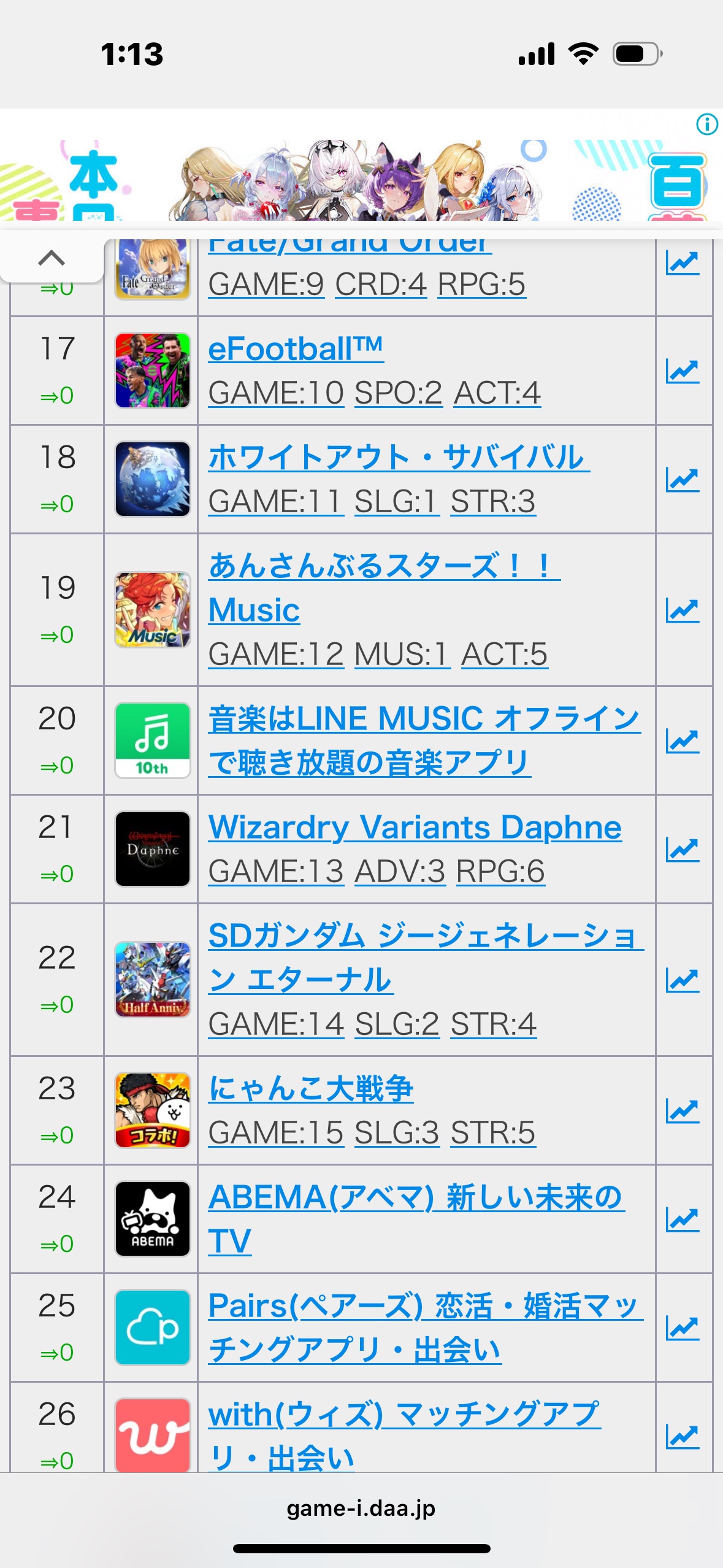This screenshot has height=1568, width=723.
Task: Open SDガンダム ジージェネレーション エターナル link
Action: tap(426, 936)
